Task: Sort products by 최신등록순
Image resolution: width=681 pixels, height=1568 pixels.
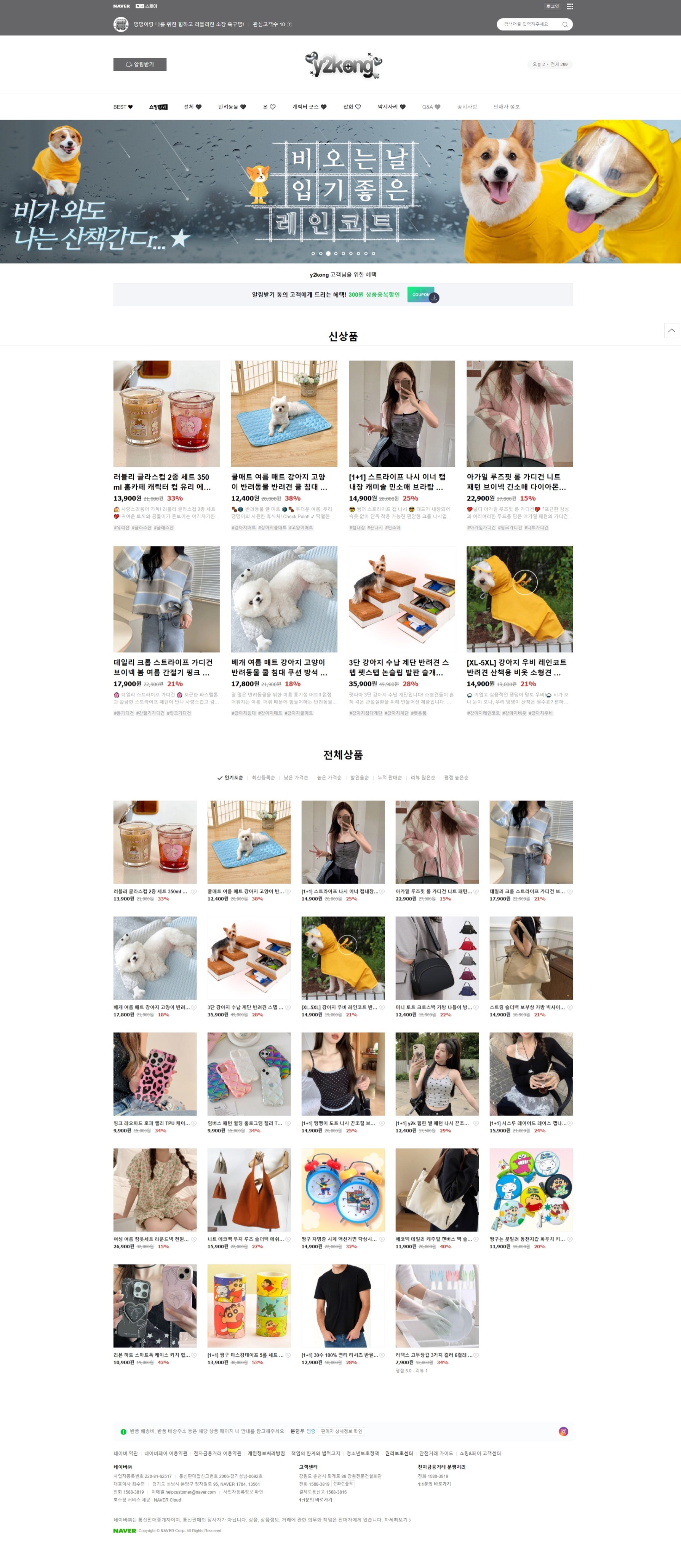Action: coord(263,777)
